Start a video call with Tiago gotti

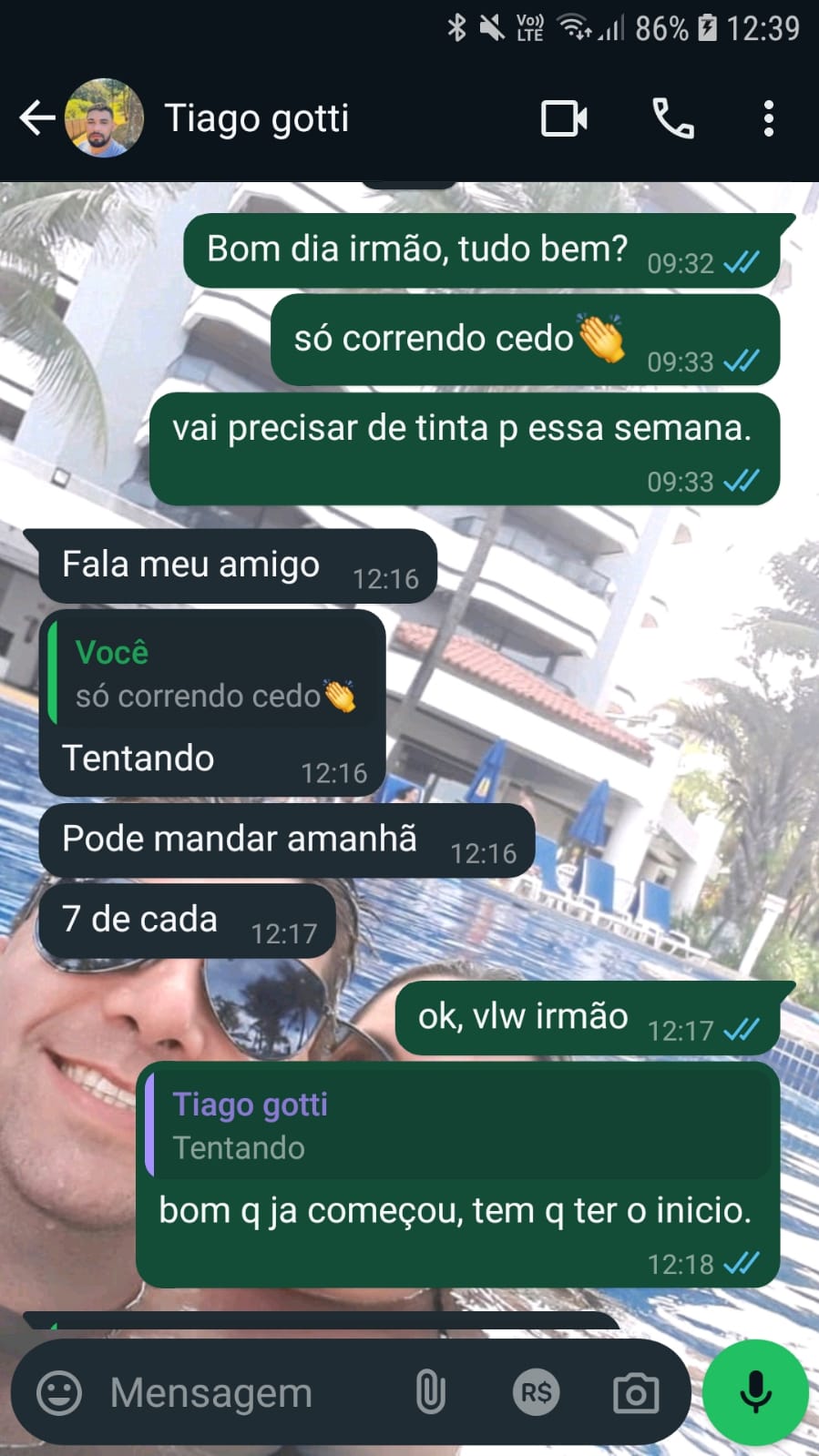tap(564, 118)
